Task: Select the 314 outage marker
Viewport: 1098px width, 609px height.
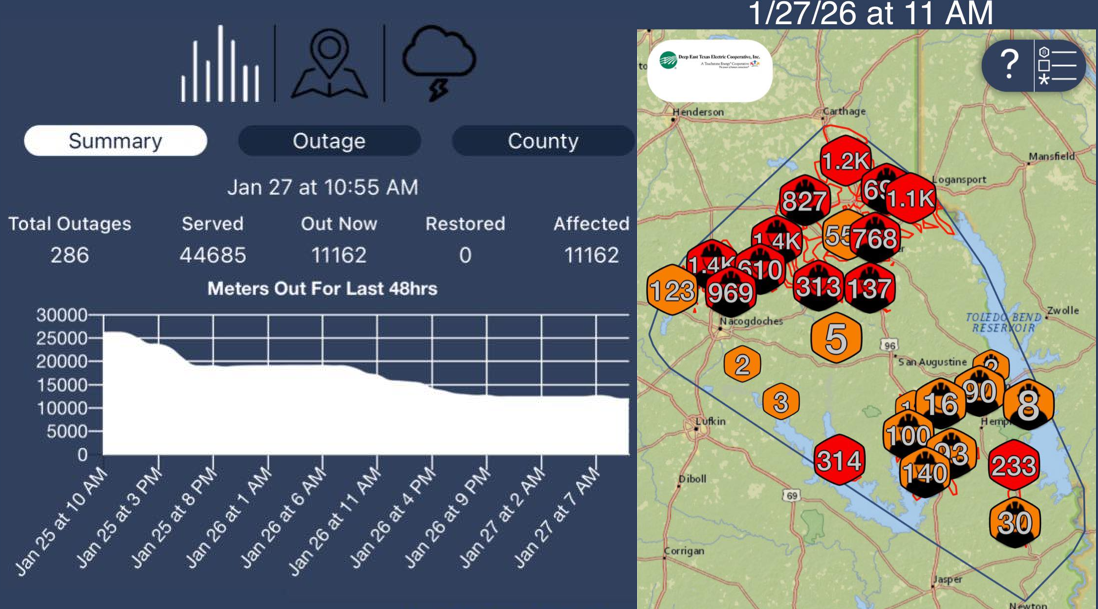Action: (838, 461)
